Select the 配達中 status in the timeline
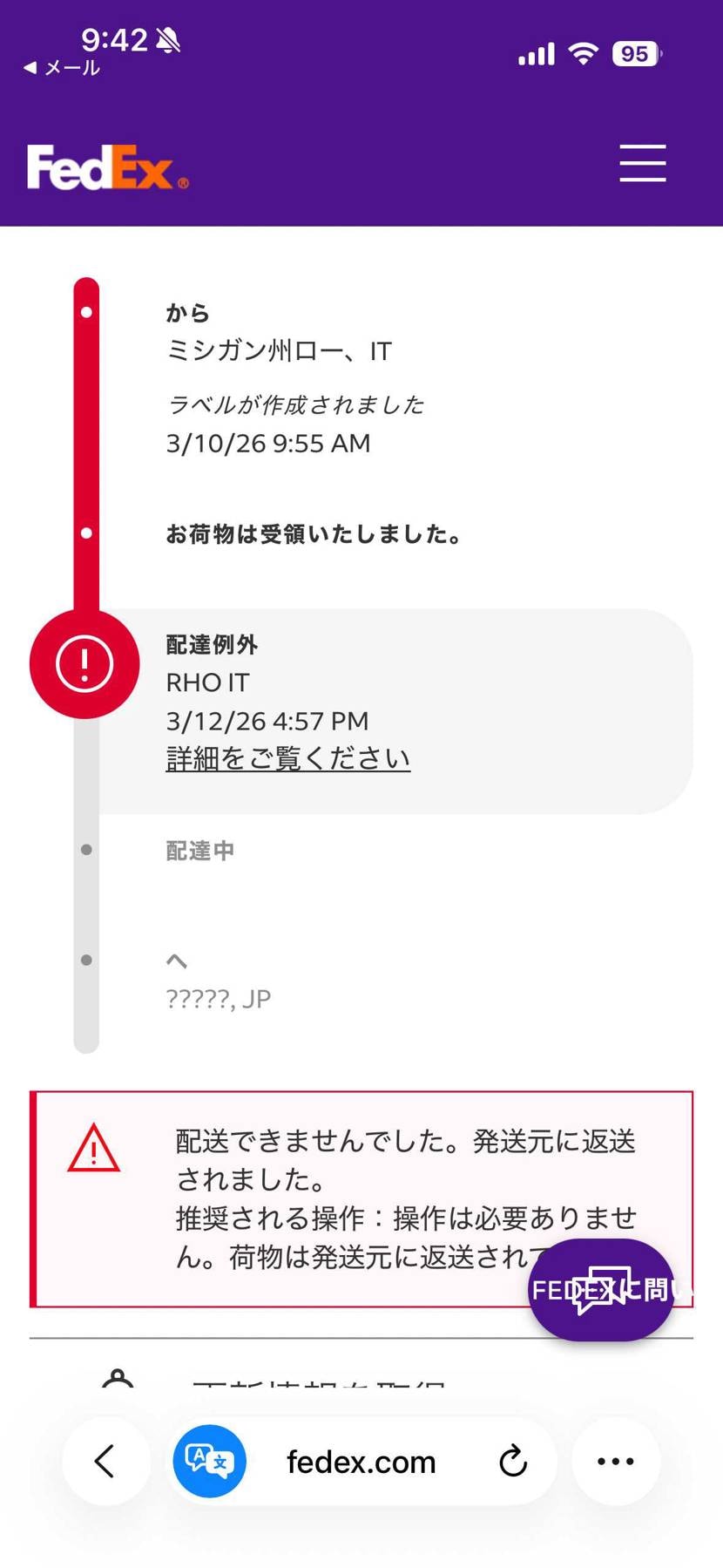The height and width of the screenshot is (1568, 723). pyautogui.click(x=199, y=850)
